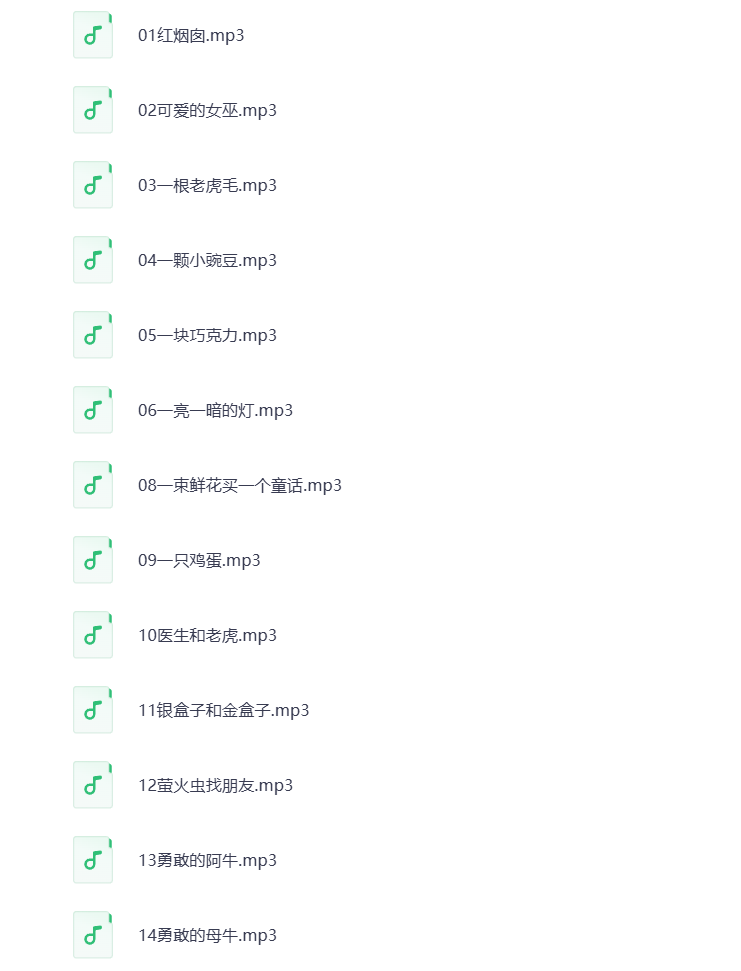The image size is (741, 971).
Task: Open the file 08一束鲜花买一个童话.mp3
Action: [x=241, y=485]
